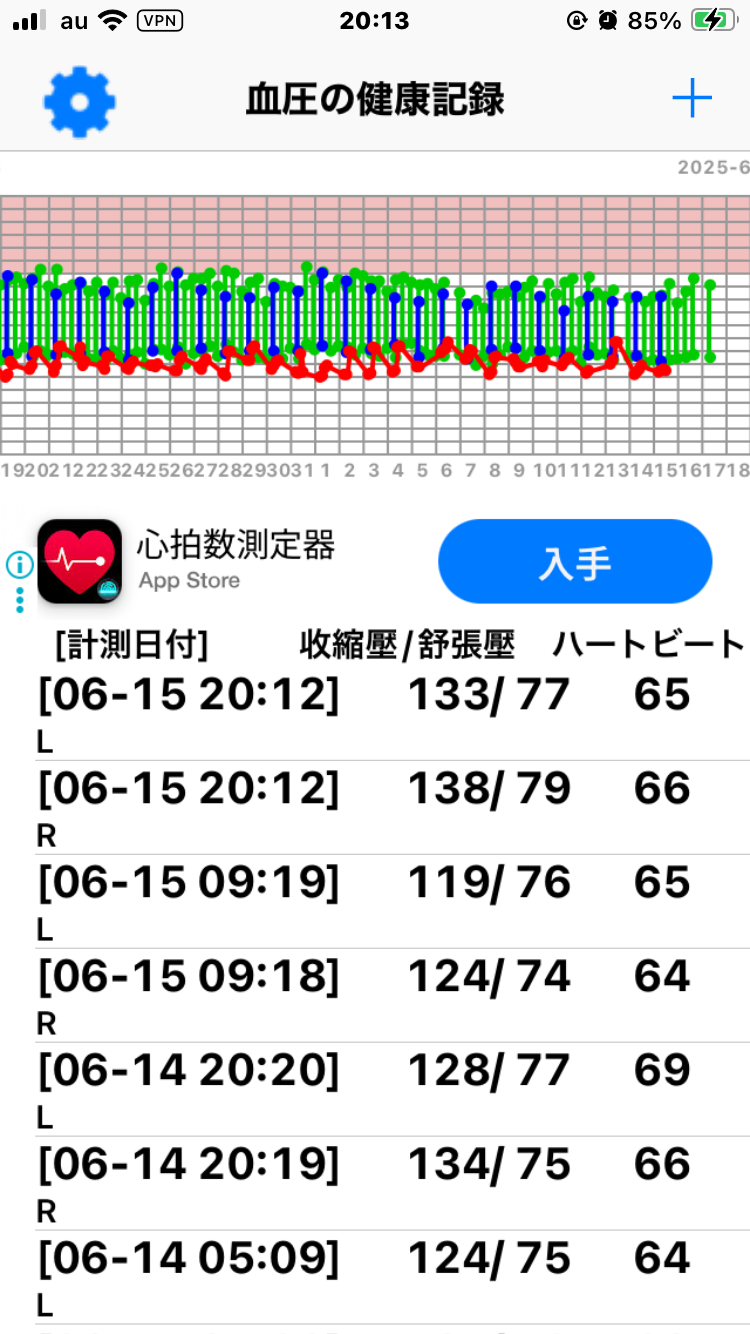Open the ad info icon
The height and width of the screenshot is (1334, 750).
[19, 565]
